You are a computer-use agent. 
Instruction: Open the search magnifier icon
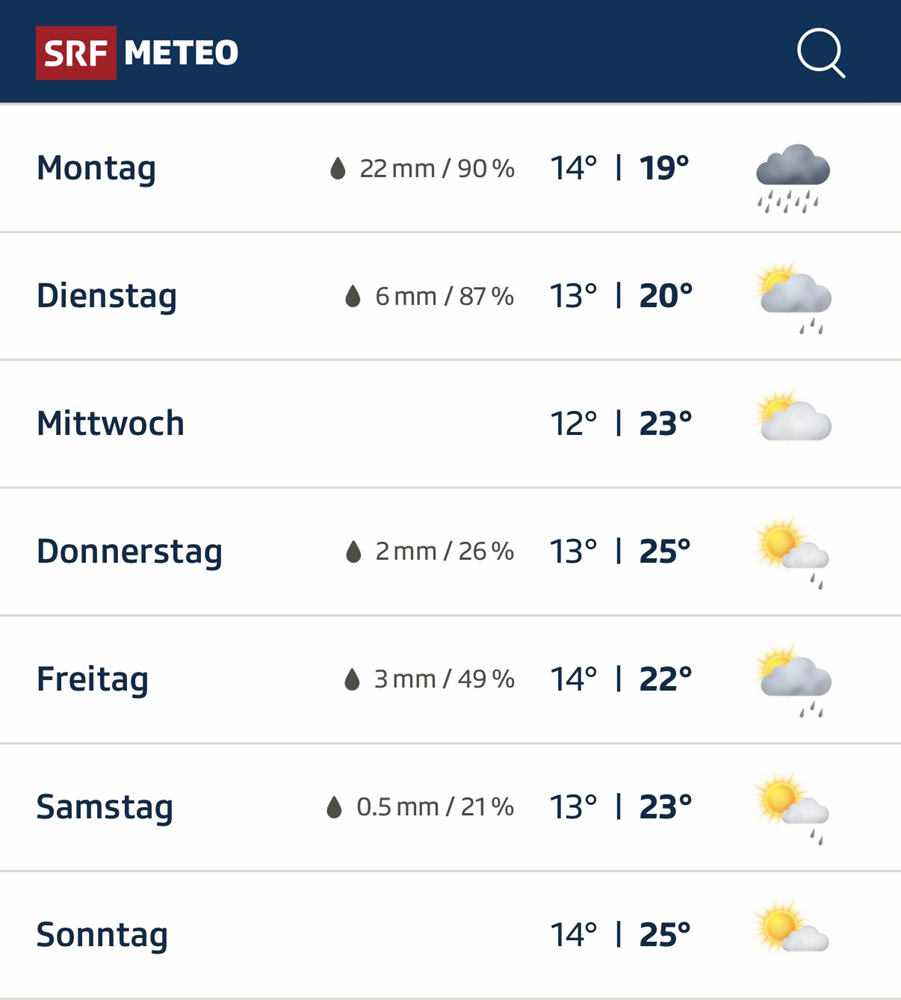coord(820,52)
